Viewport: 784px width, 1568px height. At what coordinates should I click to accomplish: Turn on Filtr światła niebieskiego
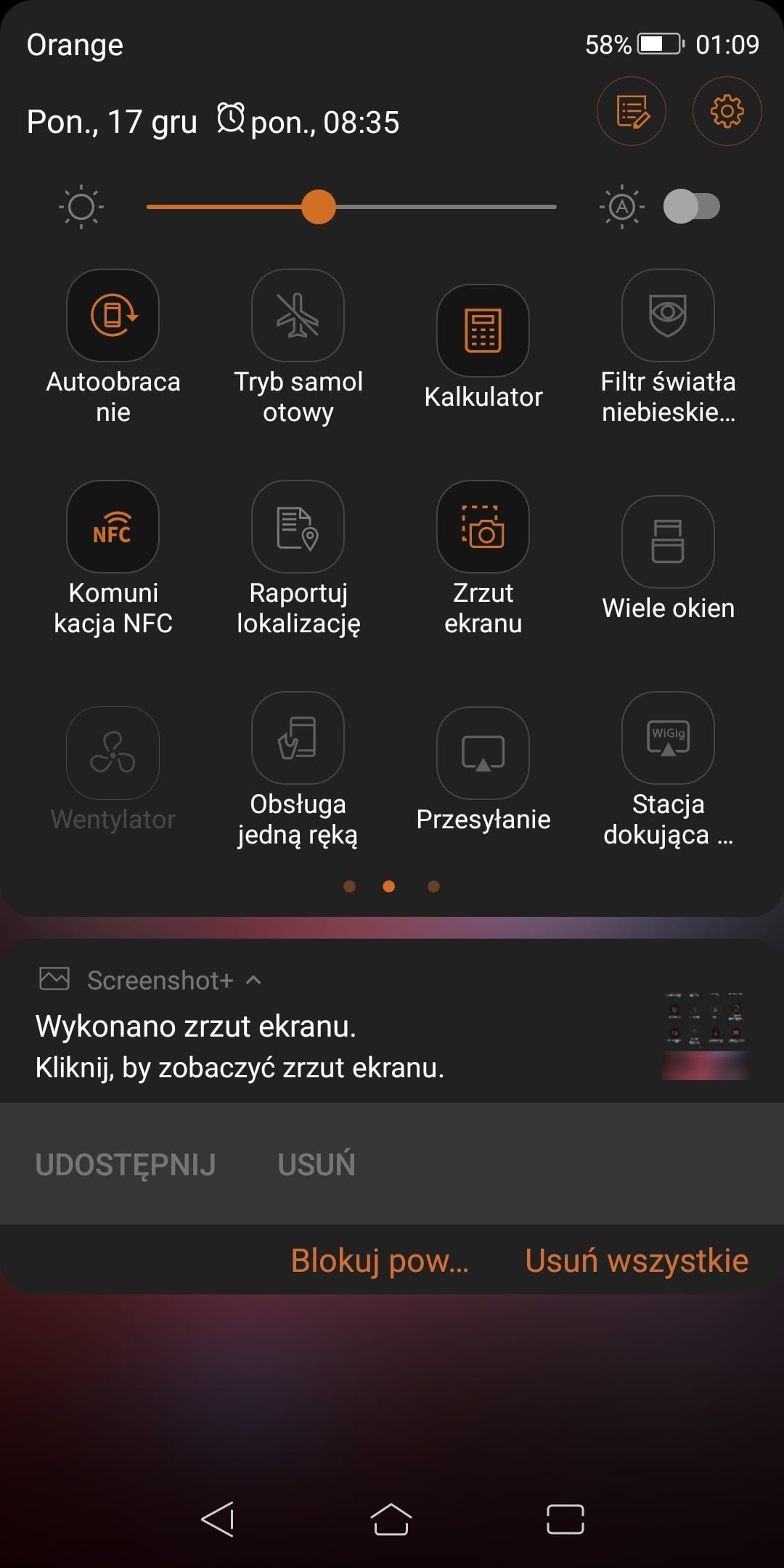point(668,315)
